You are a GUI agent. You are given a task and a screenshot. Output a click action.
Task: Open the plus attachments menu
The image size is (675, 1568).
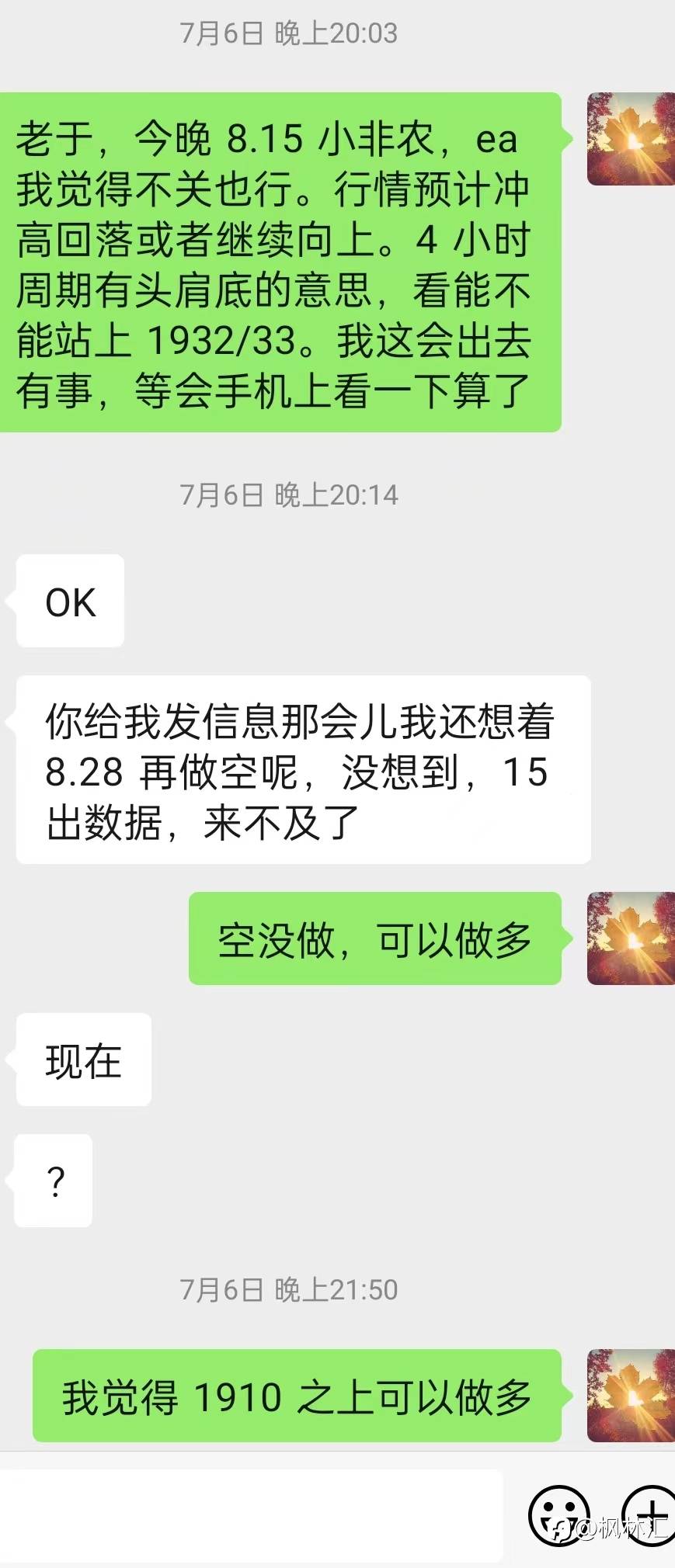coord(651,1514)
